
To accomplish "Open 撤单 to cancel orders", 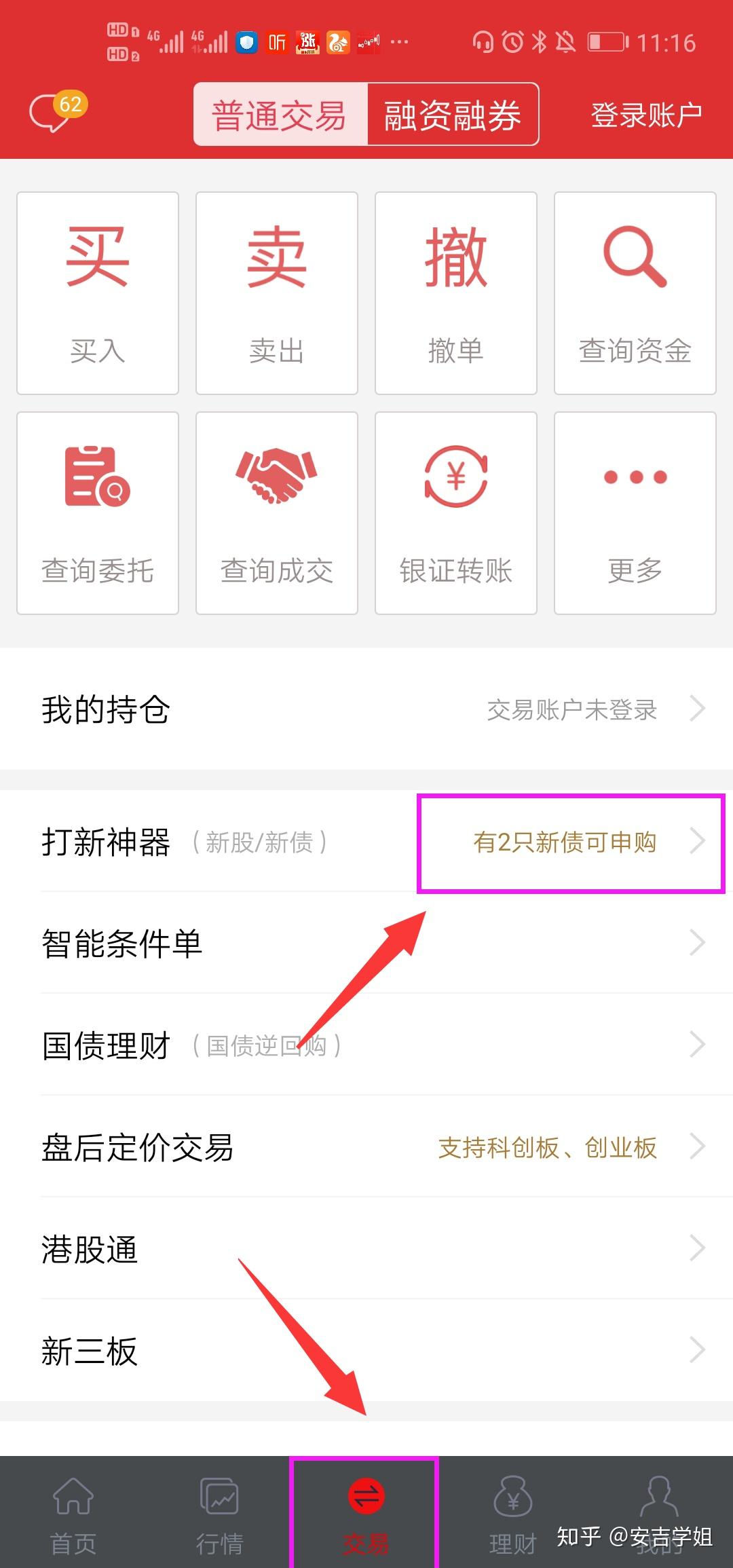I will 456,293.
